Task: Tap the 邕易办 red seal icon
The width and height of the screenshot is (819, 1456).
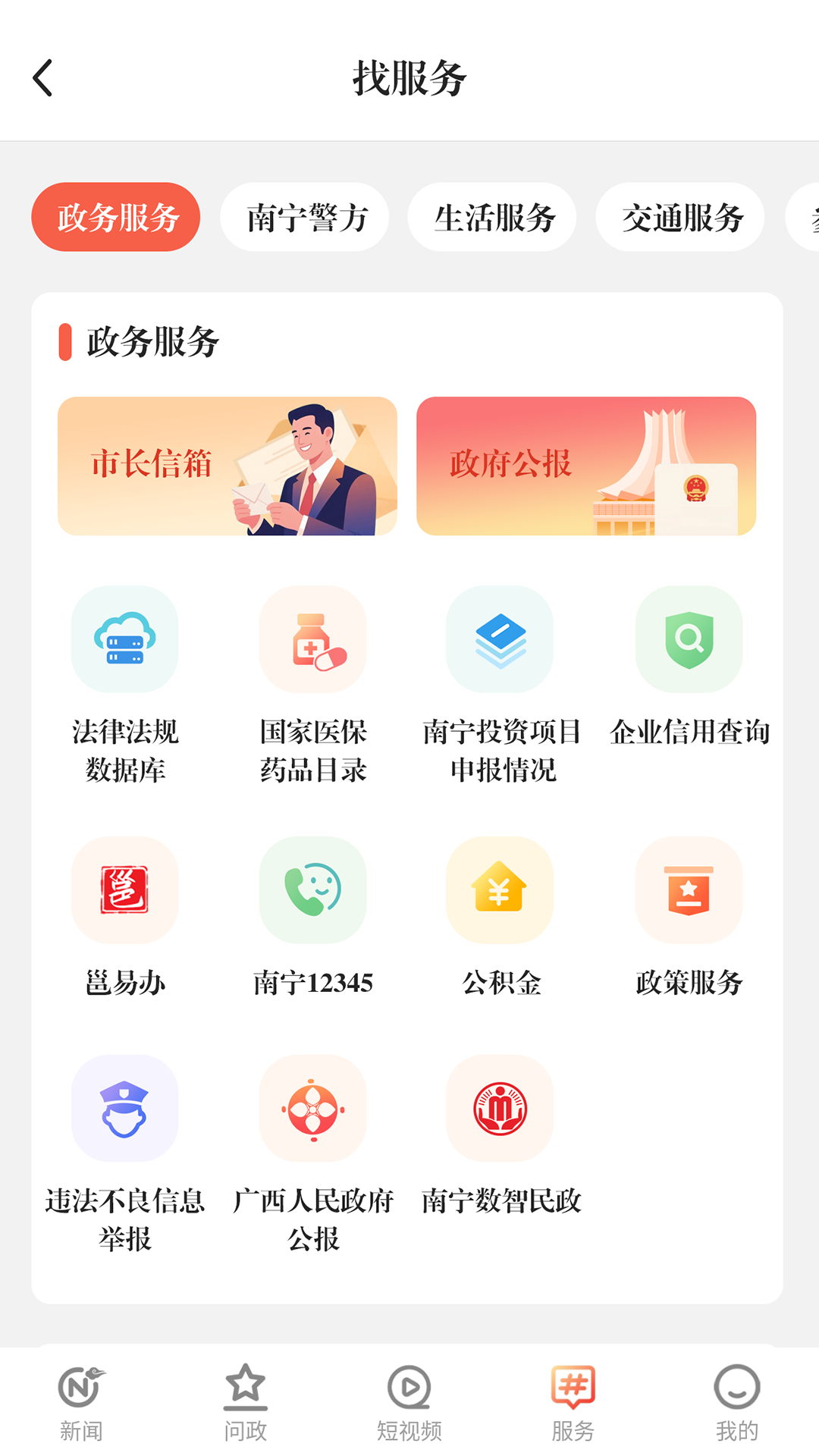Action: (124, 891)
